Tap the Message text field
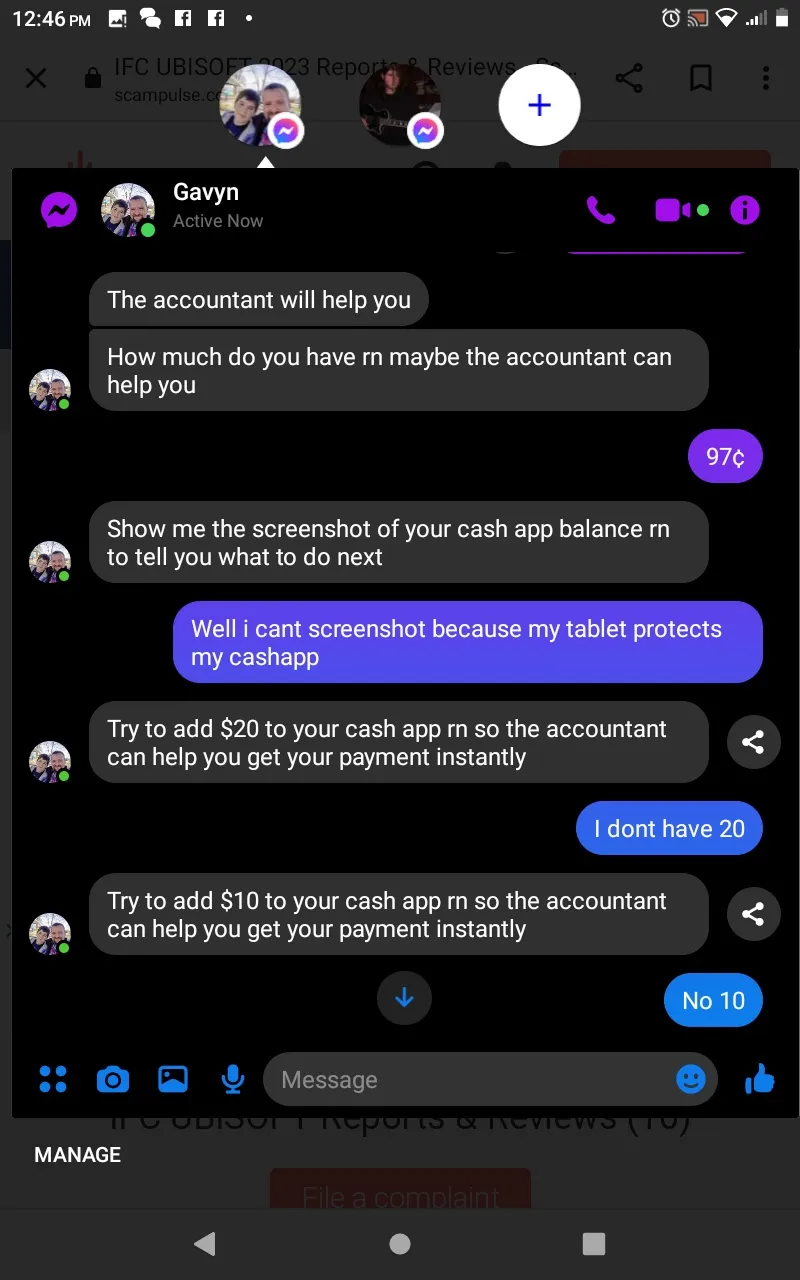 point(470,1080)
